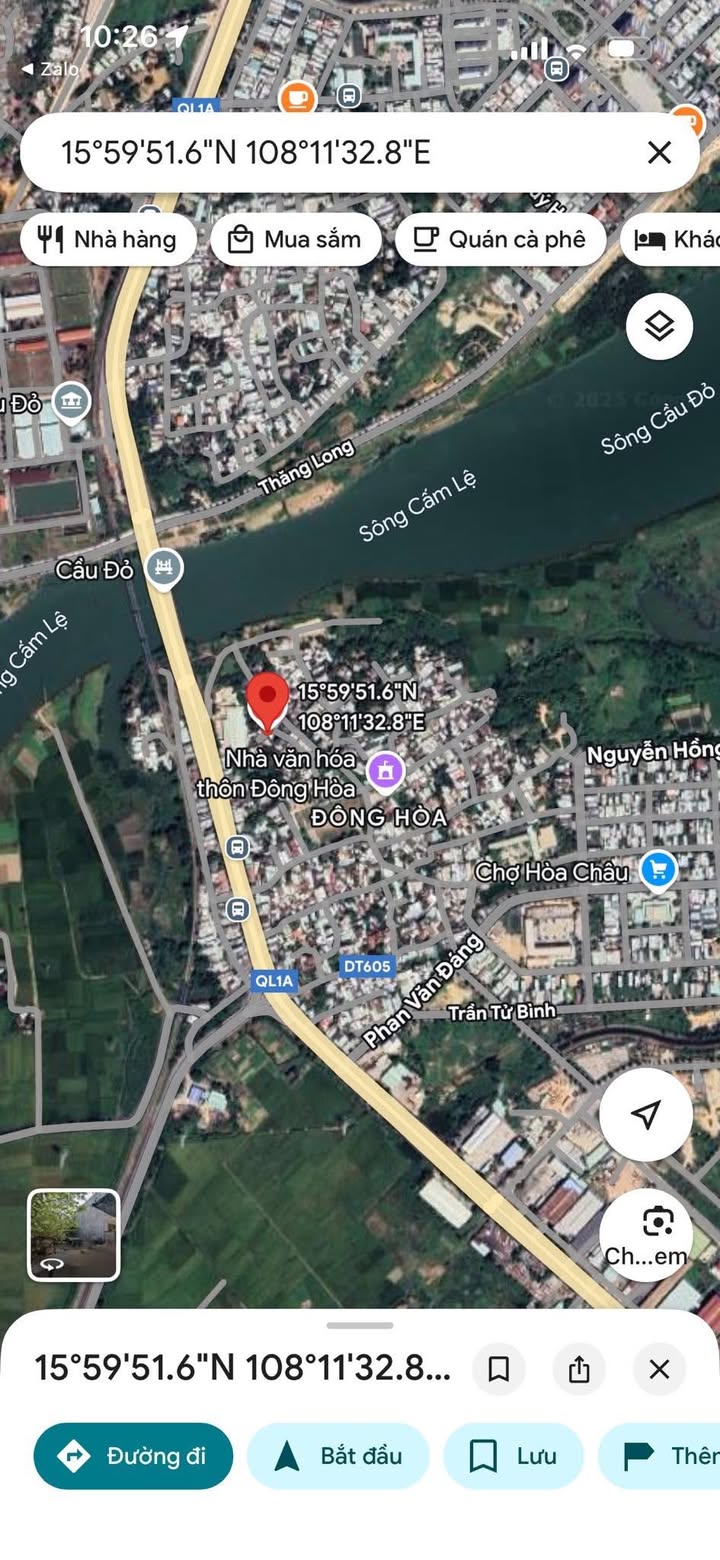720x1560 pixels.
Task: Open the Street View thumbnail
Action: coord(73,1235)
